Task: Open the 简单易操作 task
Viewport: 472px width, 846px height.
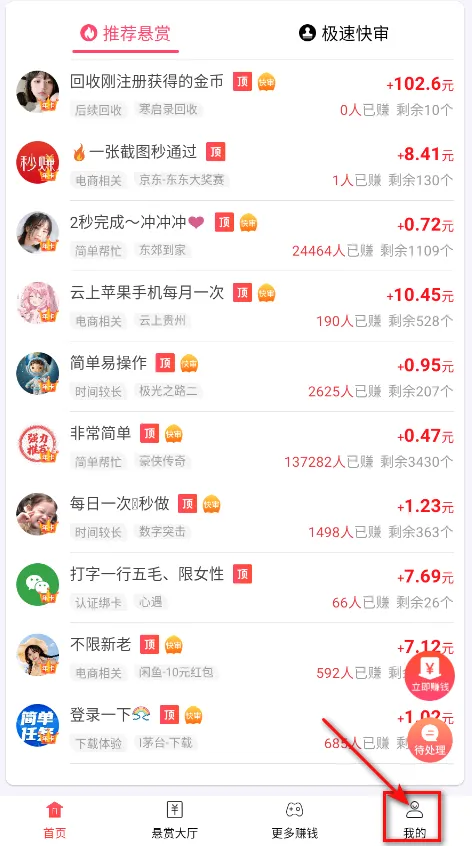Action: tap(235, 377)
